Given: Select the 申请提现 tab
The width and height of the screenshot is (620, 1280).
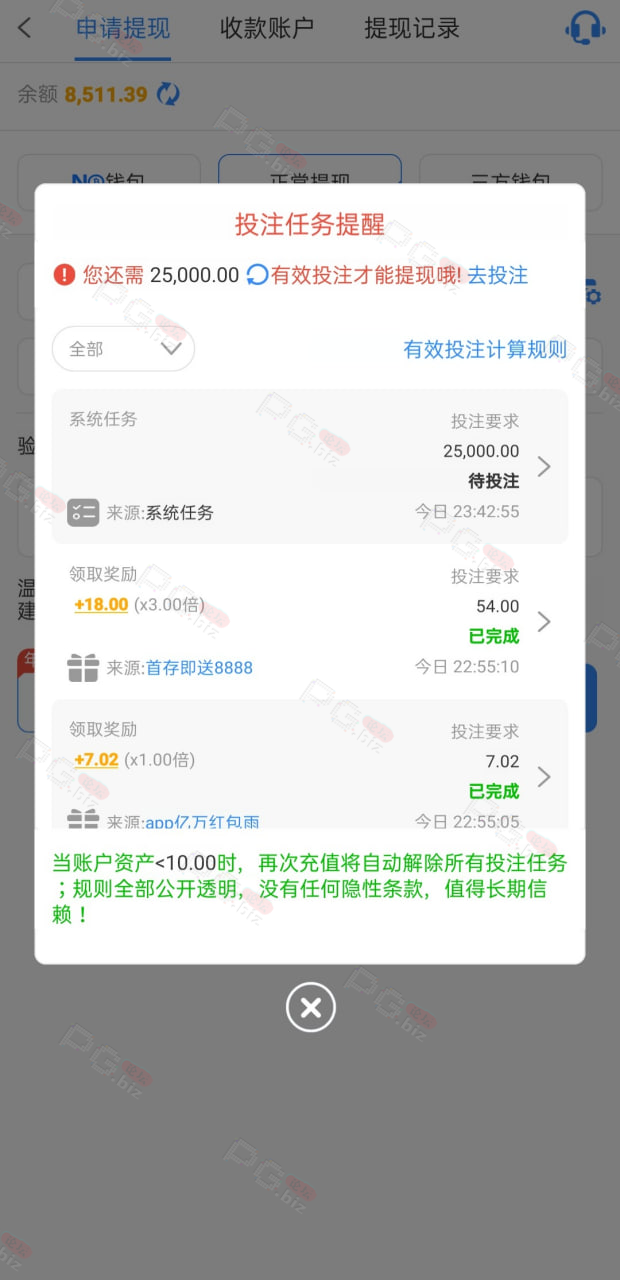Looking at the screenshot, I should [123, 28].
